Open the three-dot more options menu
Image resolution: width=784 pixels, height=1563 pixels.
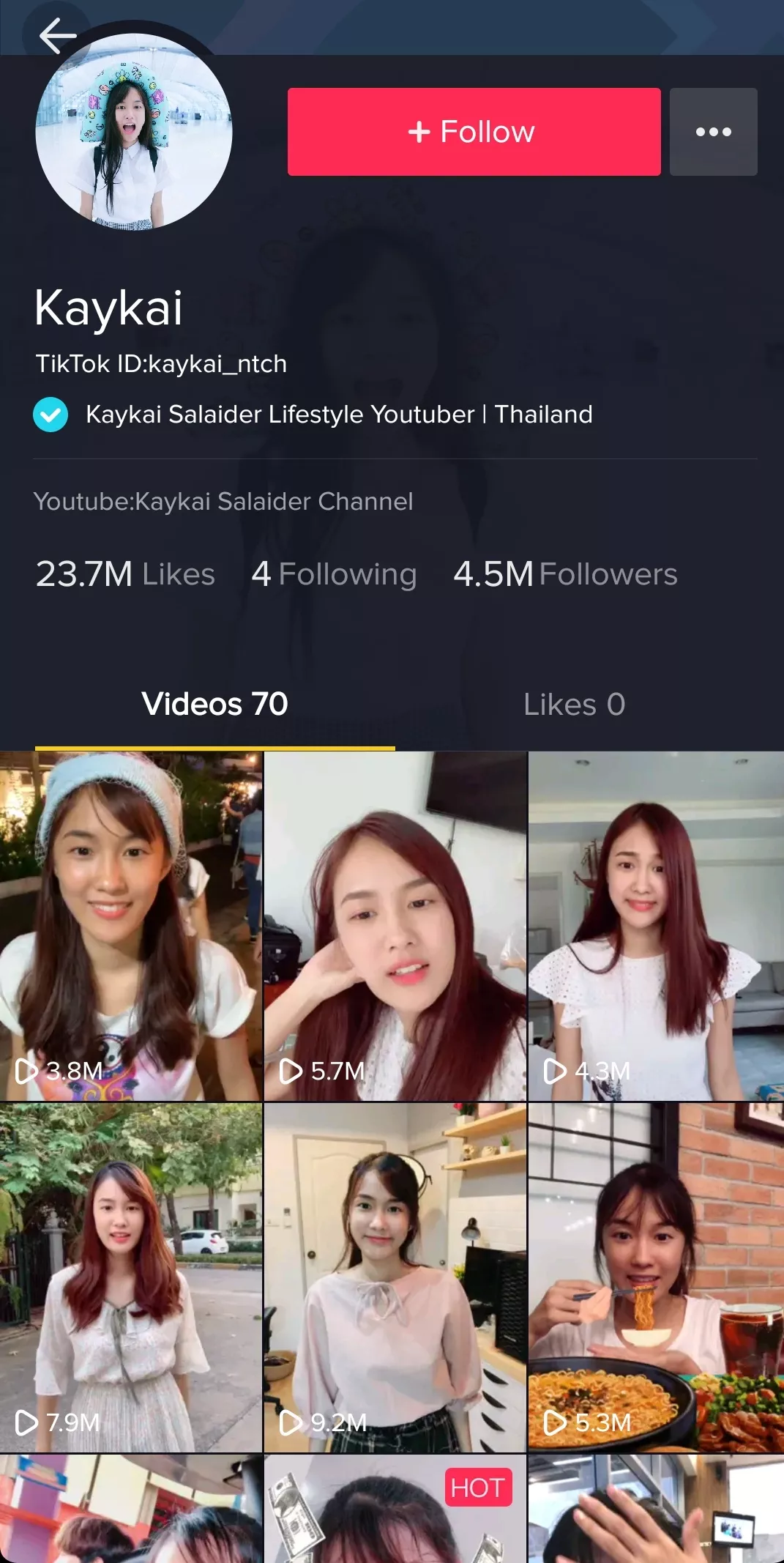tap(713, 132)
